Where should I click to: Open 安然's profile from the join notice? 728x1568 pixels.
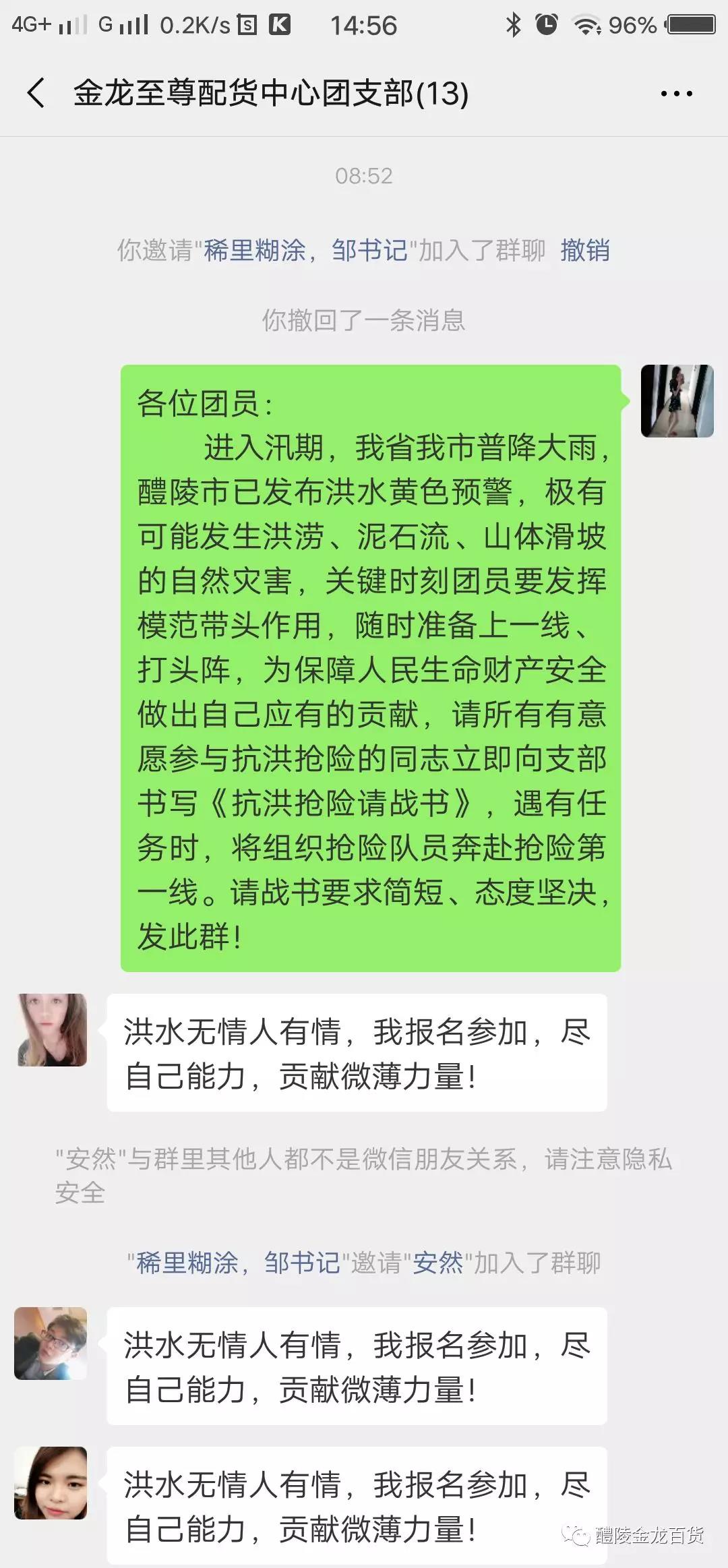click(437, 1262)
